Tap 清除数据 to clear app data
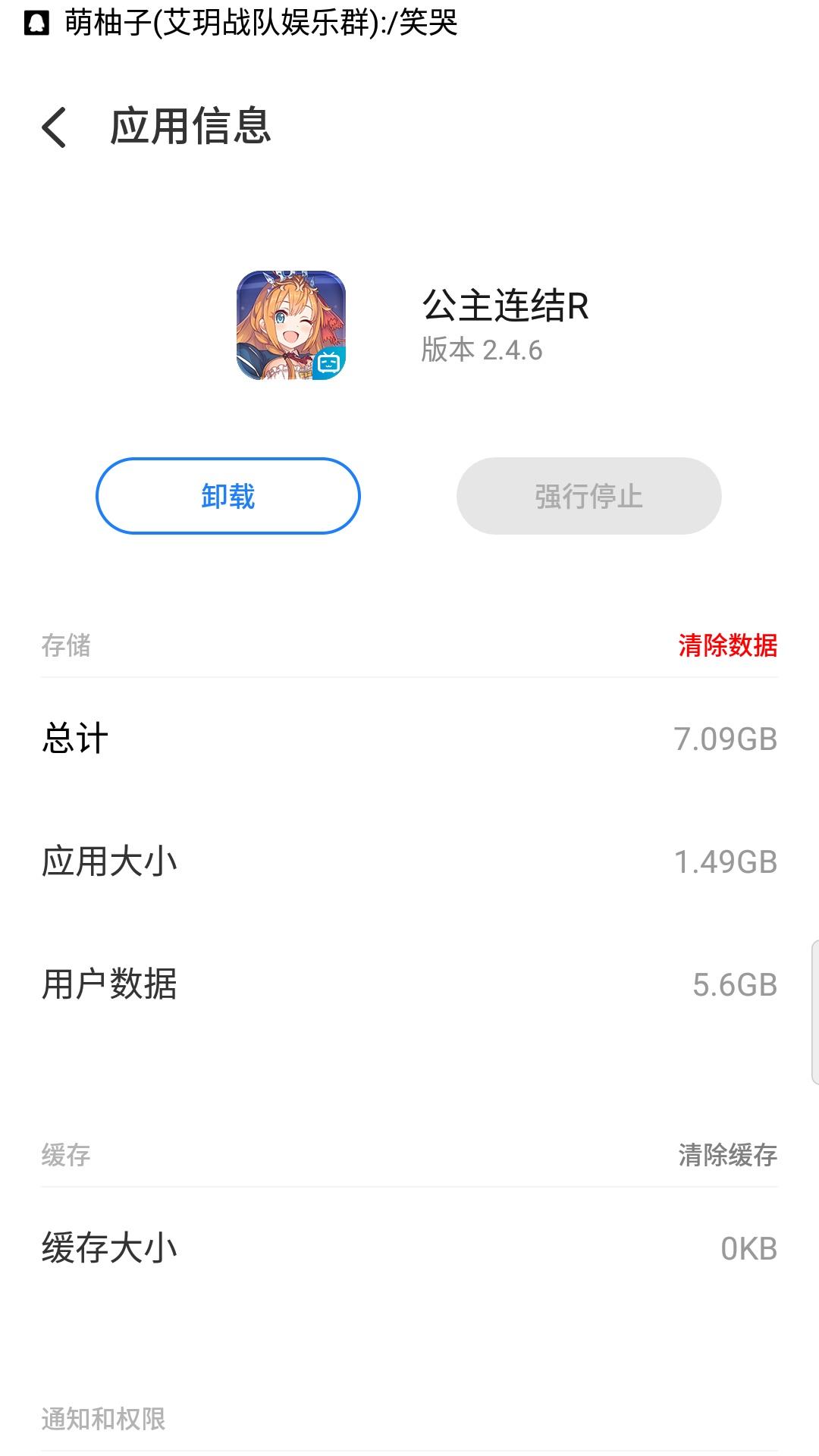 [x=727, y=645]
